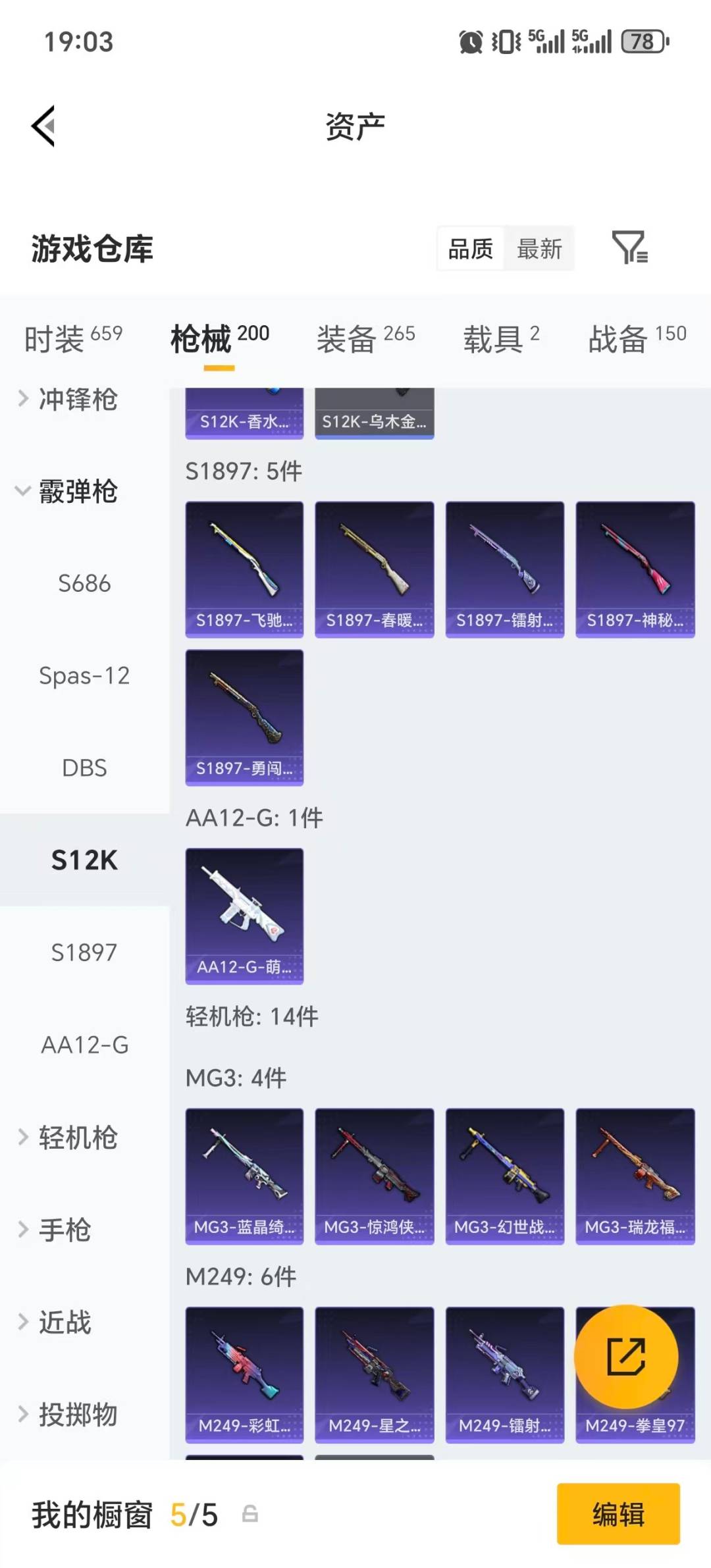This screenshot has height=1568, width=711.
Task: View the MG3-蓝晶绮 skin thumbnail
Action: point(244,1175)
